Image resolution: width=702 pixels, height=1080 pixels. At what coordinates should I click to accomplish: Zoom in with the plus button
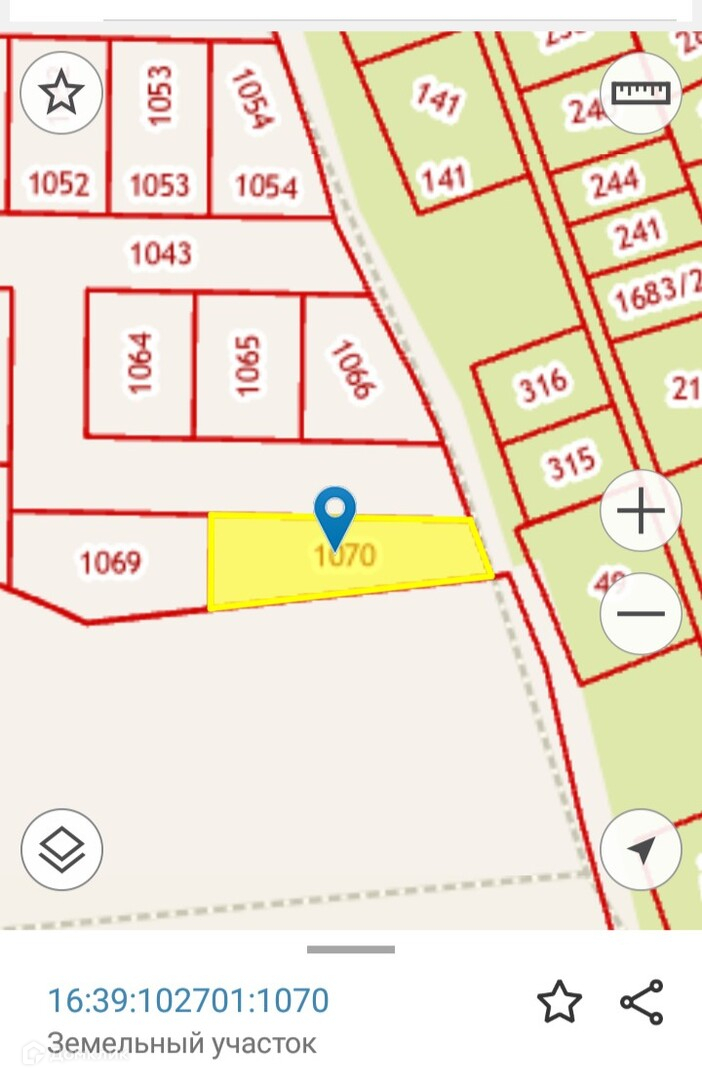[x=641, y=512]
